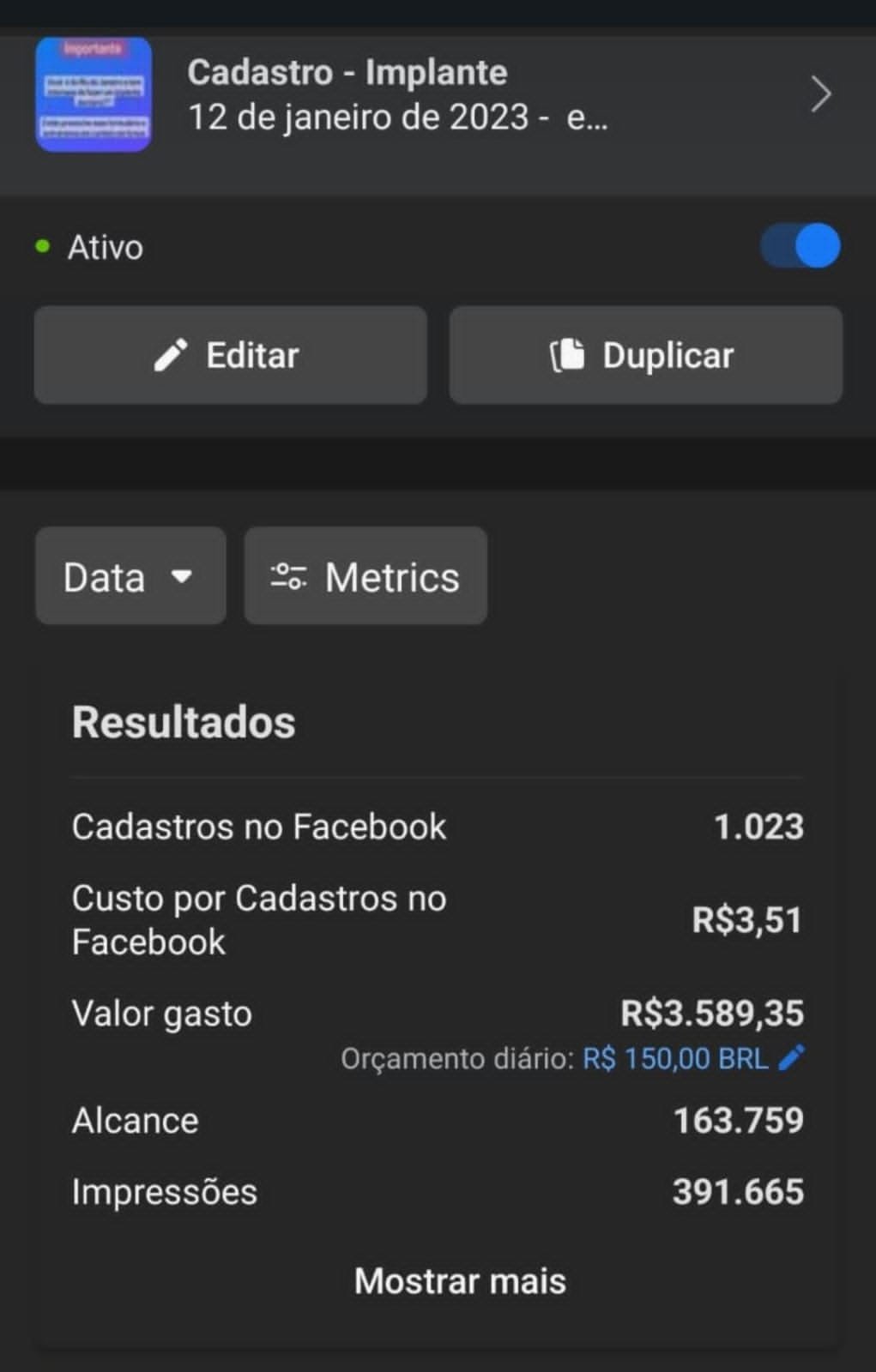Turn off the Ativo campaign switch
Viewport: 876px width, 1372px height.
800,246
